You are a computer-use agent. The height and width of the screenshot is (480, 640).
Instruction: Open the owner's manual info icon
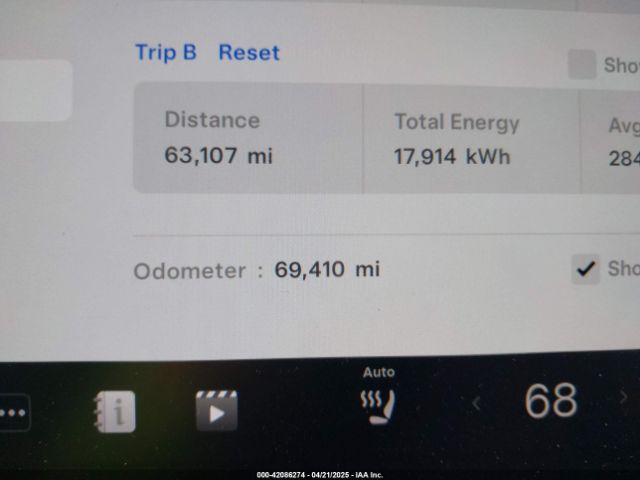[x=115, y=410]
